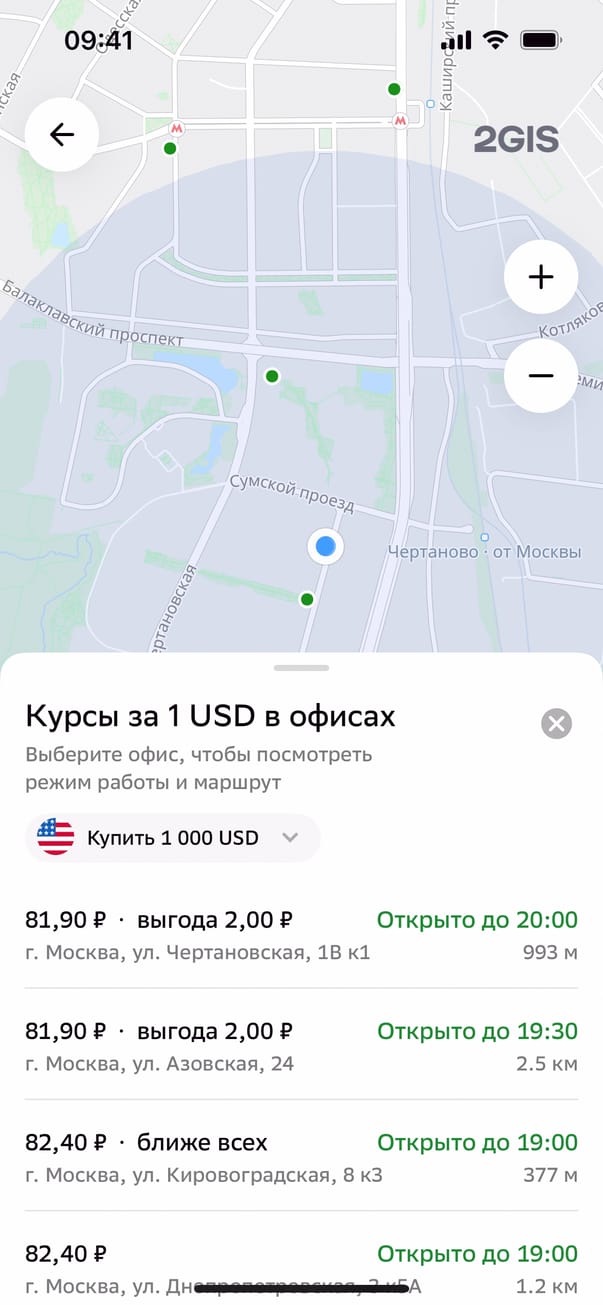Open the office at ул. Азовская, 24
The image size is (603, 1305).
coord(300,1046)
